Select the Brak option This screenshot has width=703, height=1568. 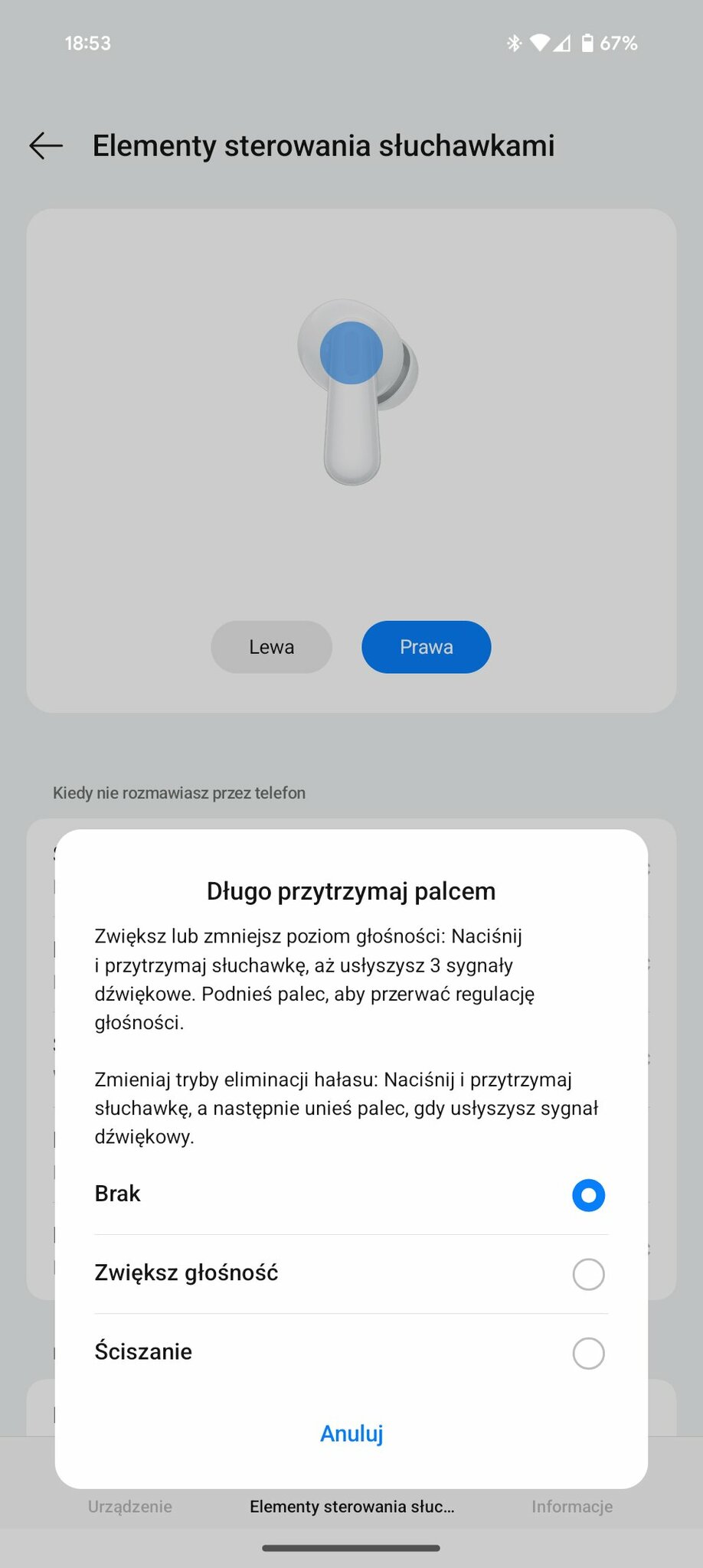(587, 1194)
